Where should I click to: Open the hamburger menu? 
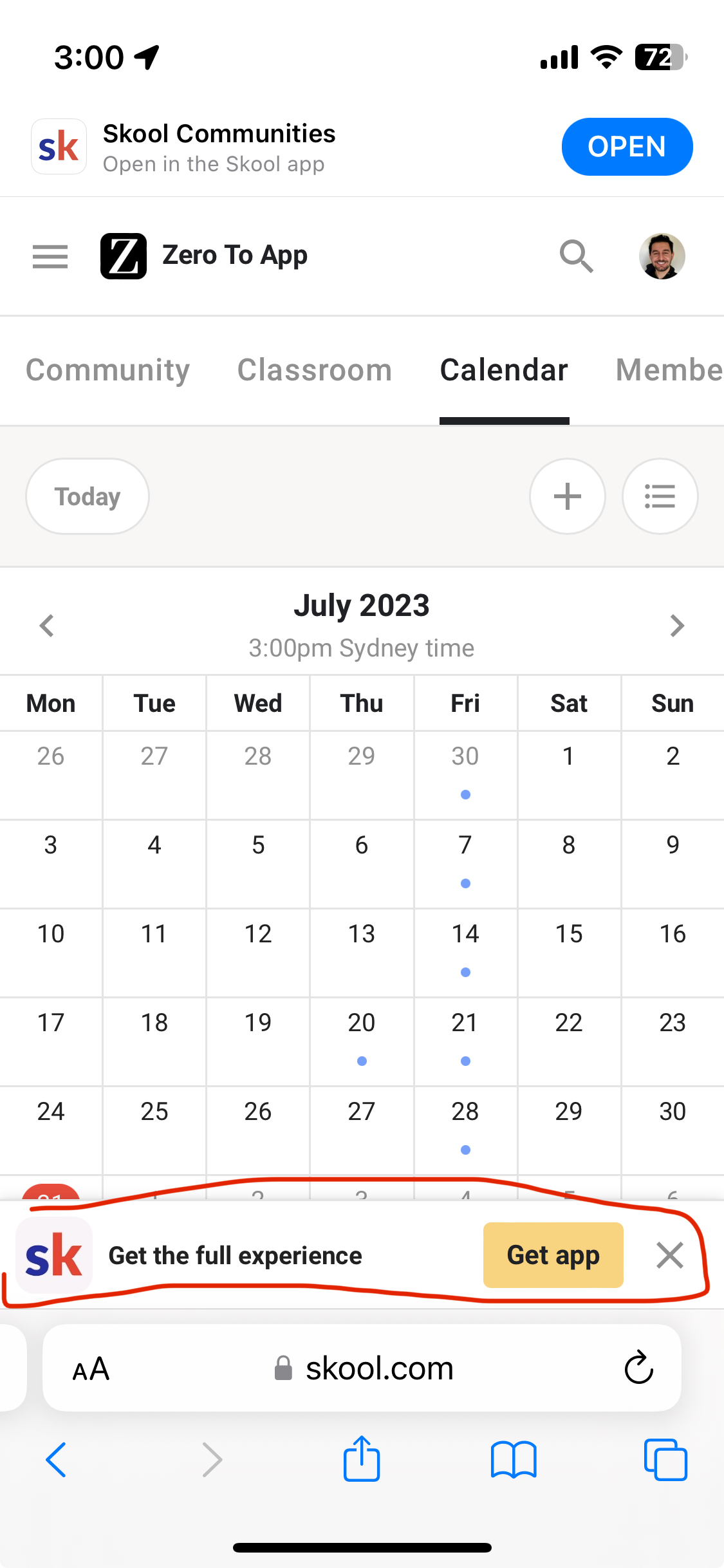[x=50, y=256]
